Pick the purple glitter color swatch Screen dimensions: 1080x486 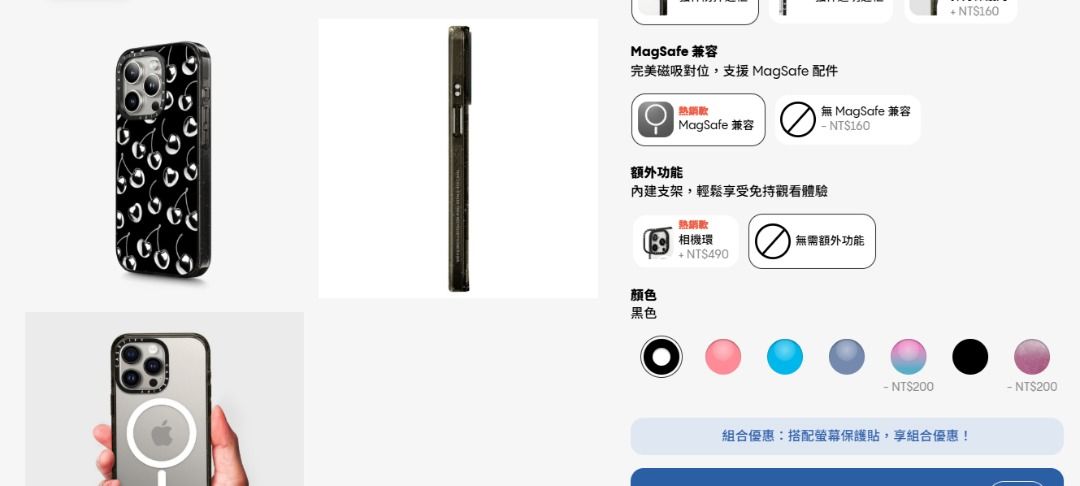tap(1032, 357)
